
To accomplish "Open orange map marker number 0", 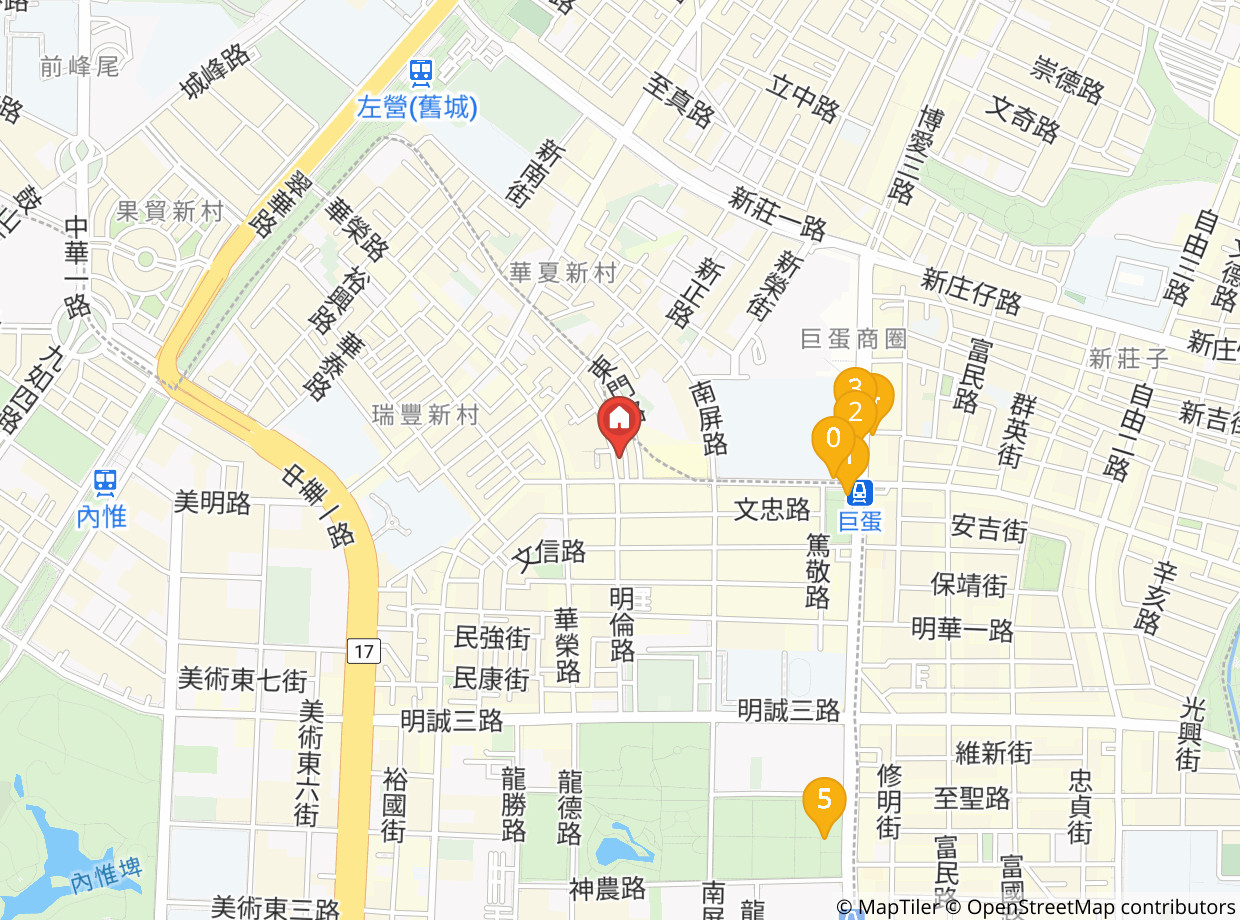I will tap(832, 438).
